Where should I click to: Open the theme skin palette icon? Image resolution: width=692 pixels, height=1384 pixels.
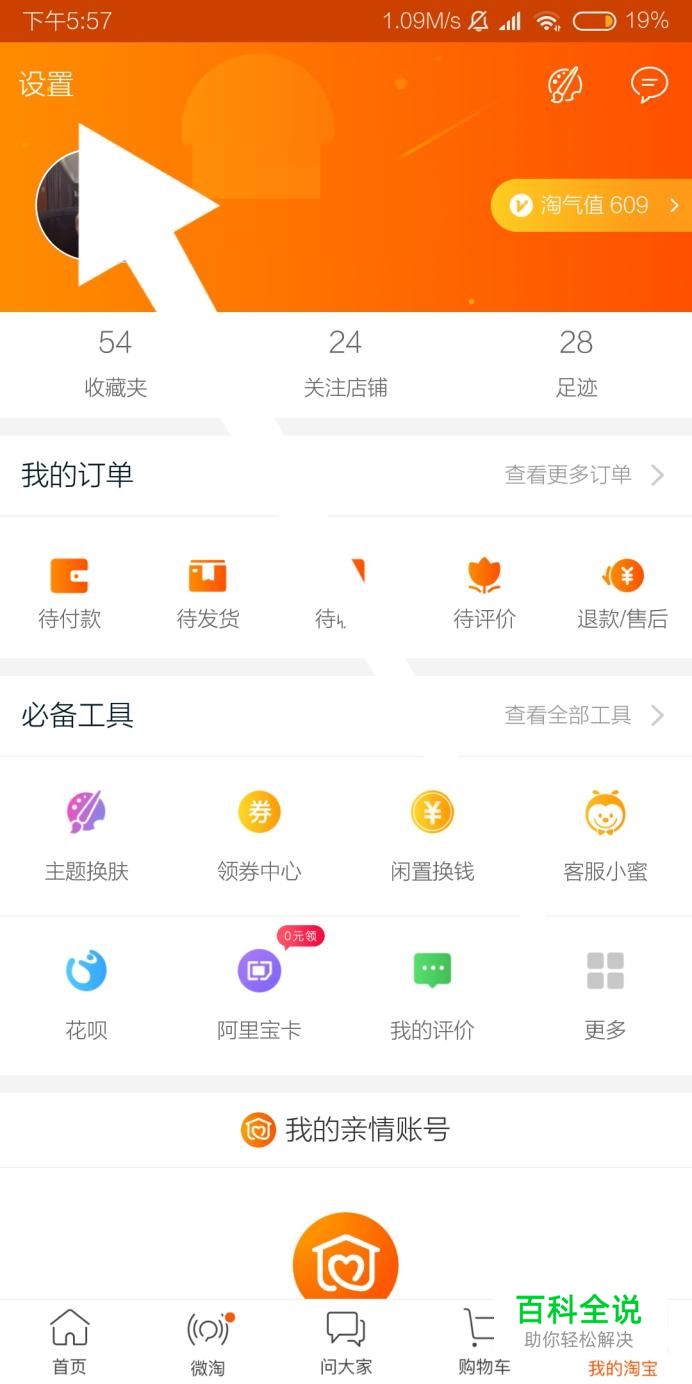[565, 85]
